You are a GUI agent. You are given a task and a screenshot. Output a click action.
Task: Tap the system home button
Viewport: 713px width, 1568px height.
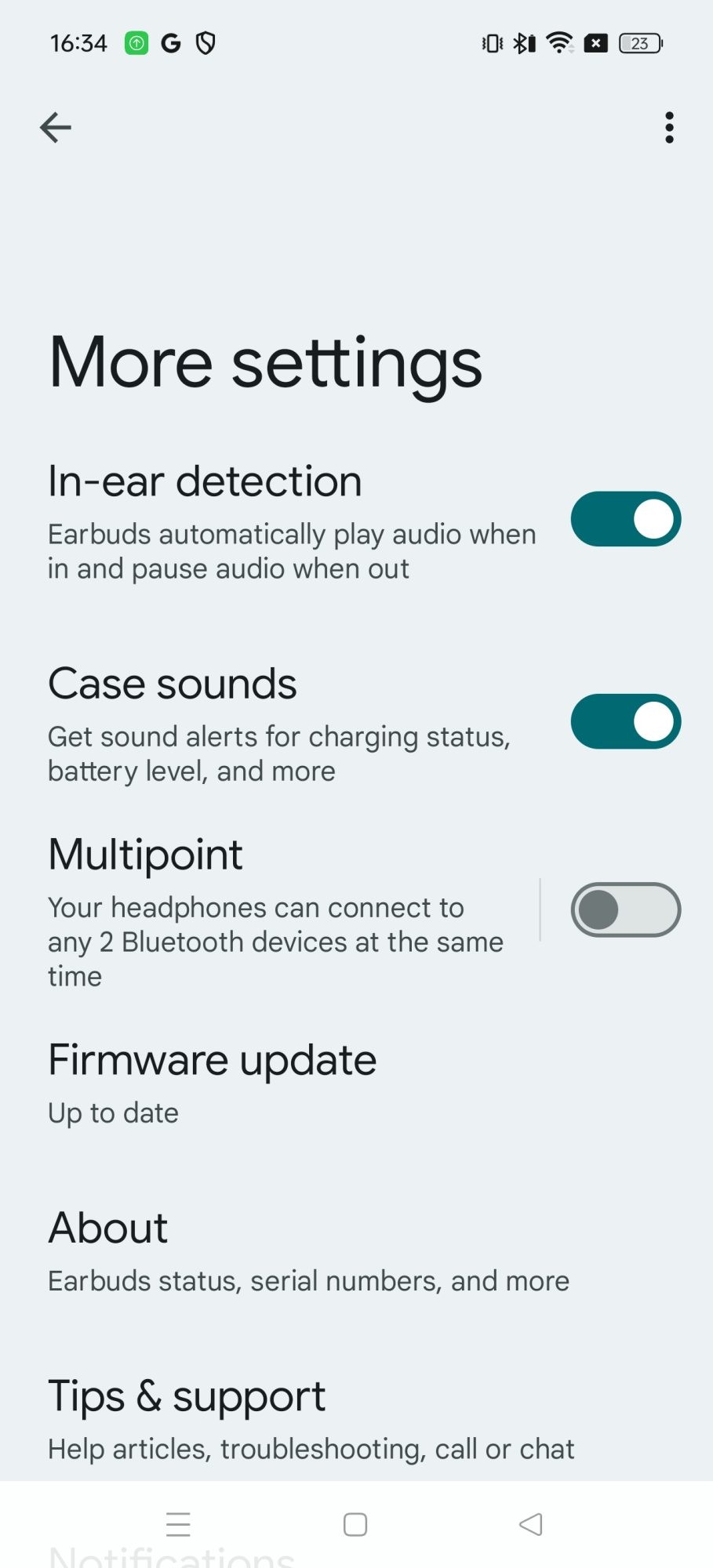[355, 1524]
